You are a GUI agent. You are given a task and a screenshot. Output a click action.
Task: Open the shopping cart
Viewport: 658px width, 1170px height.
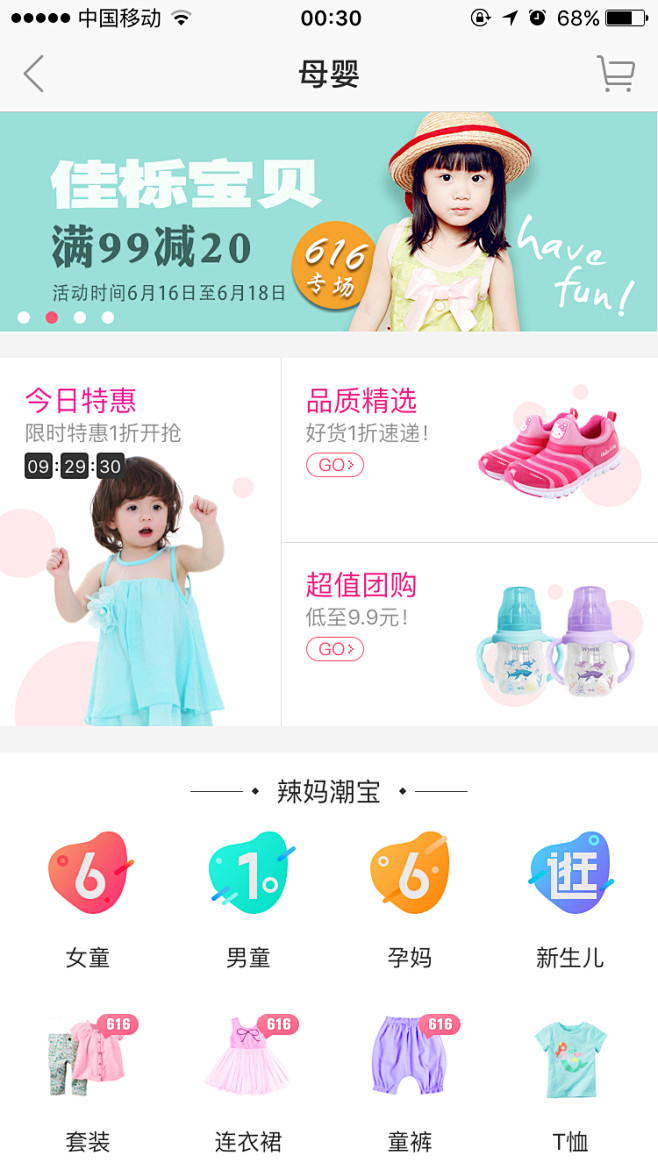615,75
